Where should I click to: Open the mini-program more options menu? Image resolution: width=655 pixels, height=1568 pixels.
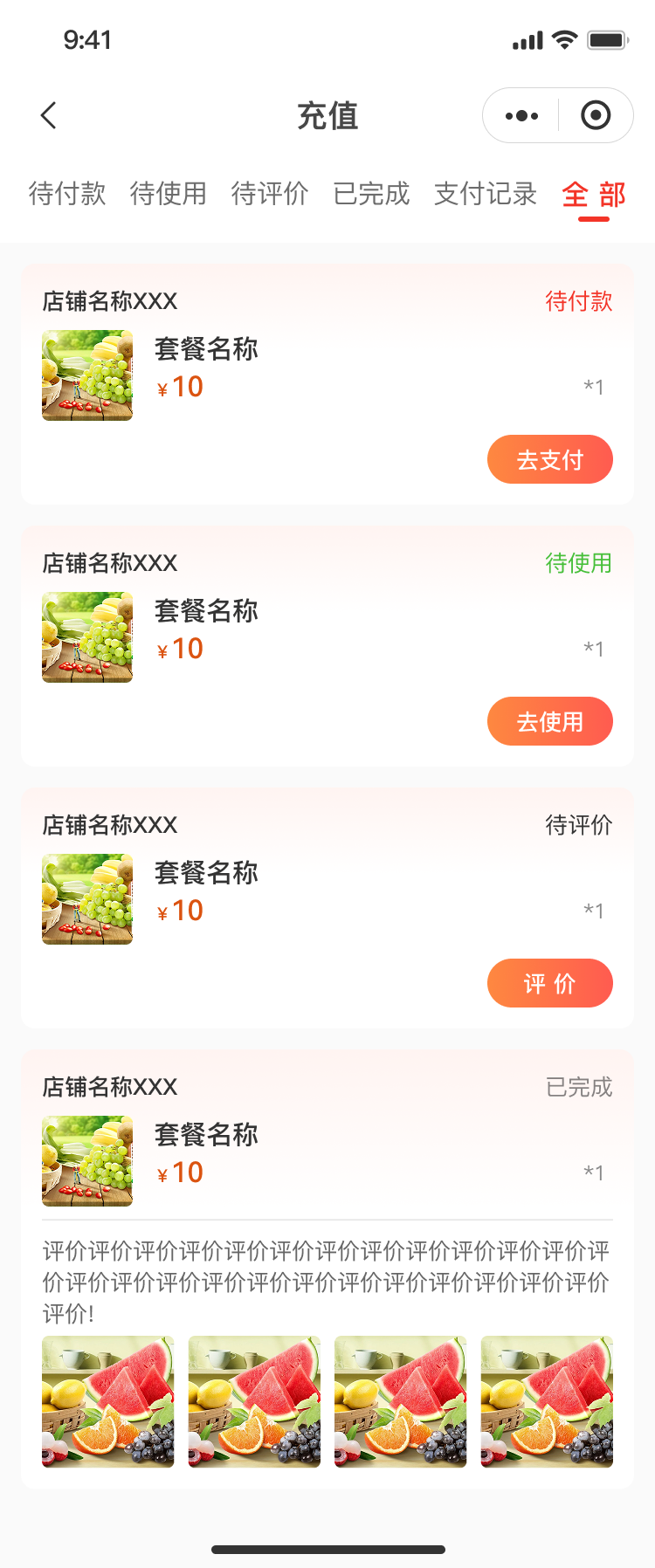pyautogui.click(x=521, y=115)
